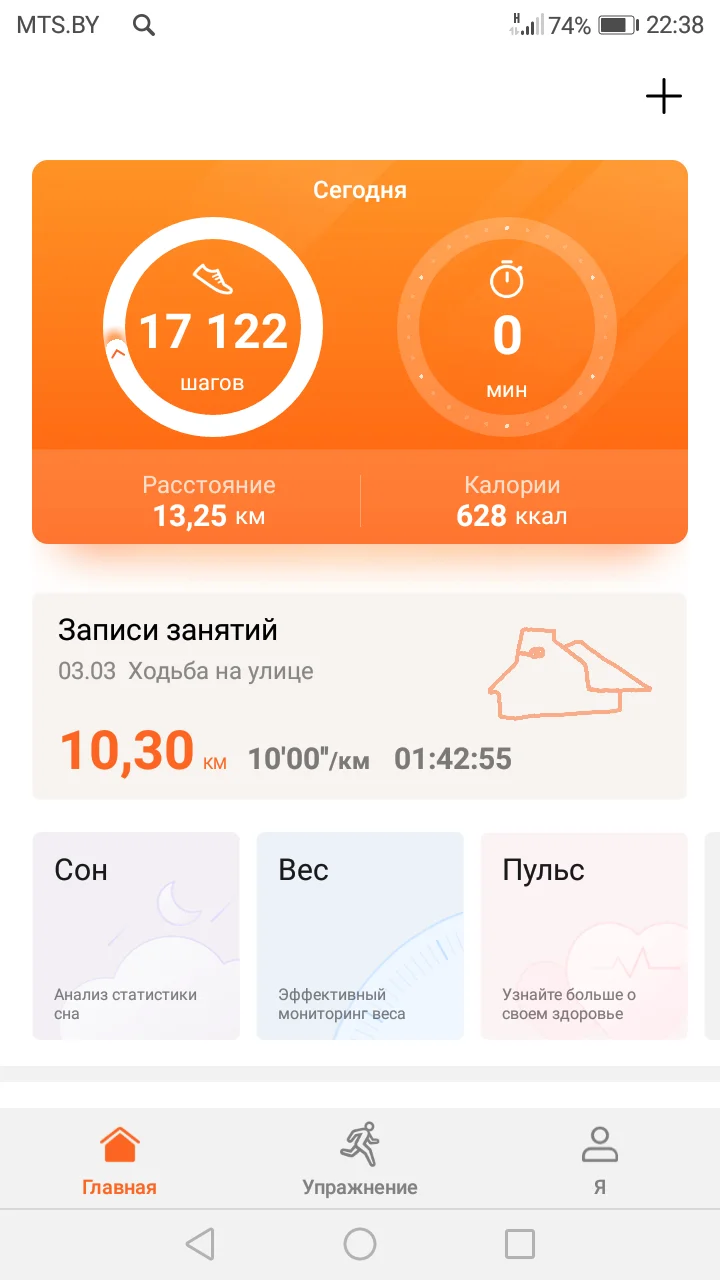
Task: Tap the plus icon to add new data
Action: point(663,97)
